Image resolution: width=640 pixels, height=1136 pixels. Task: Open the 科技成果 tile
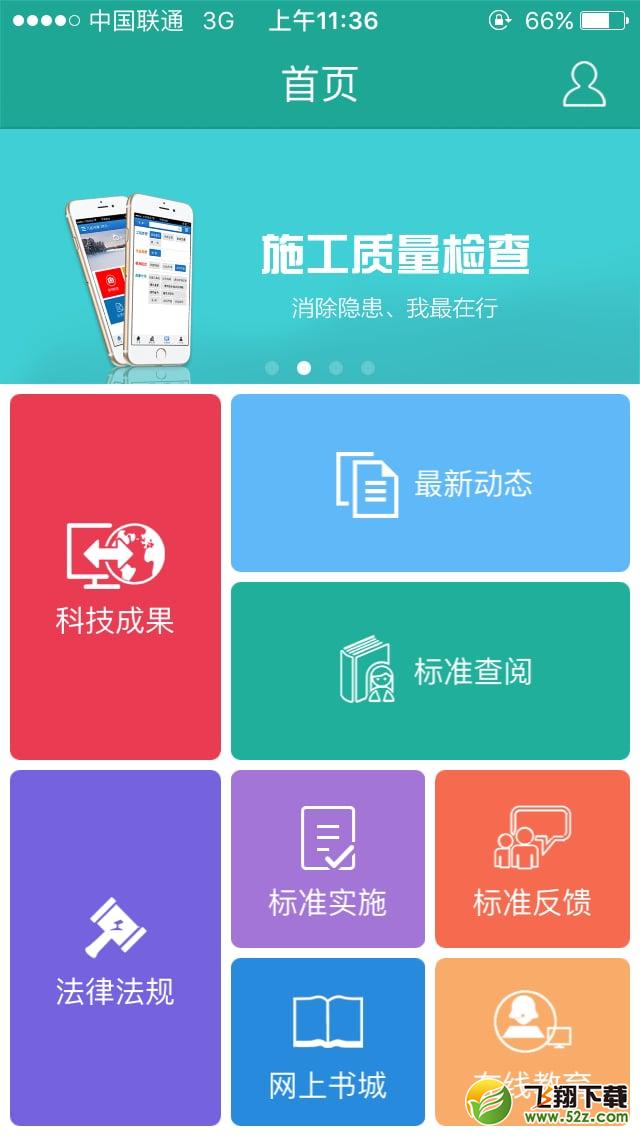click(115, 577)
